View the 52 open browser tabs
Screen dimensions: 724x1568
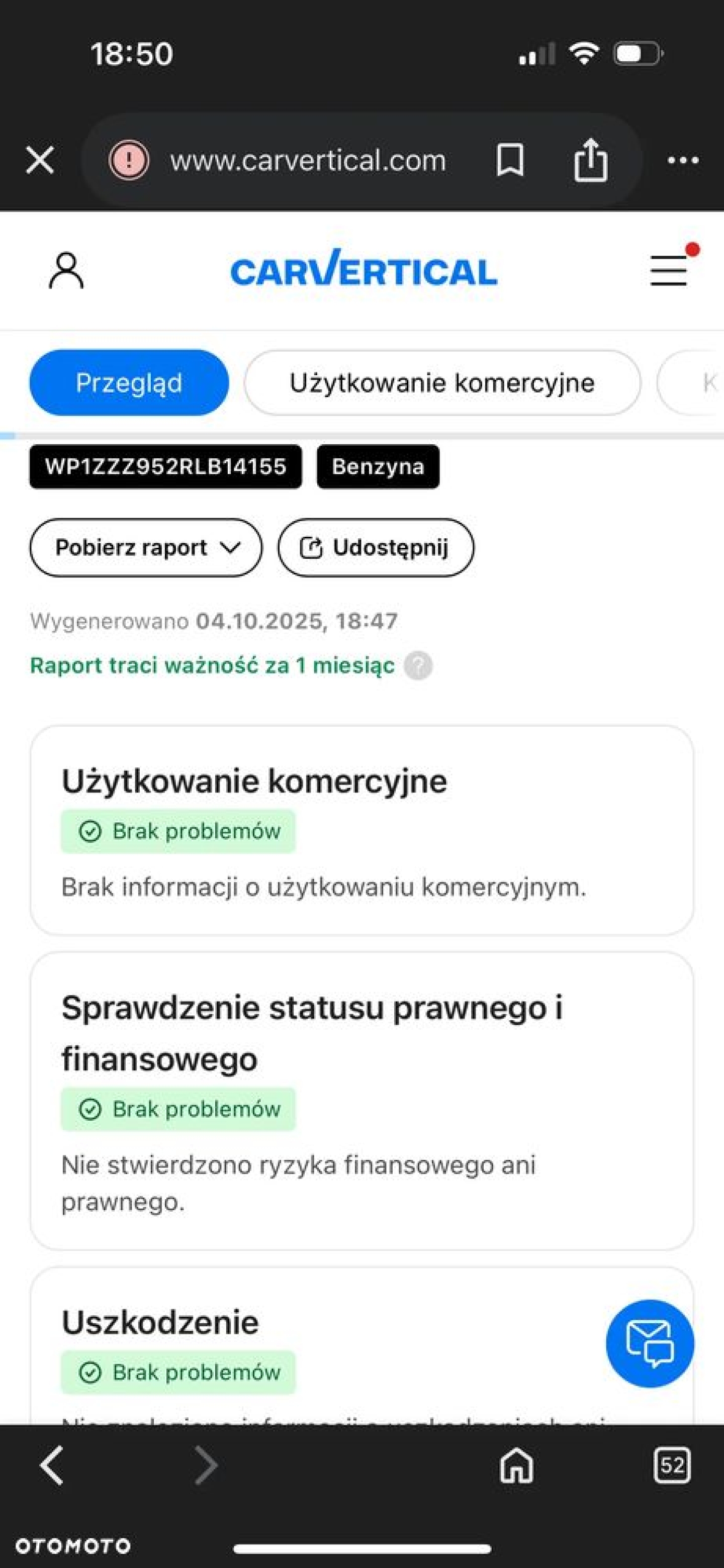672,1465
